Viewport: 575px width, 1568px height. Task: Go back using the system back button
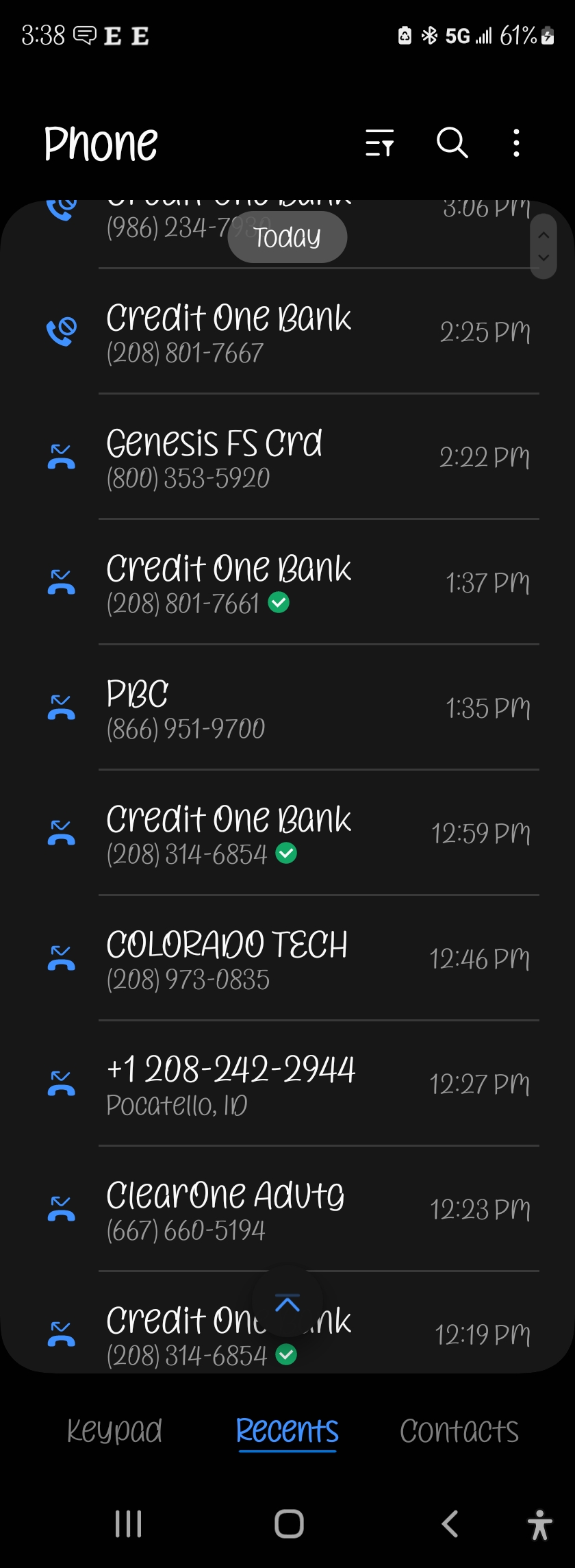coord(450,1524)
